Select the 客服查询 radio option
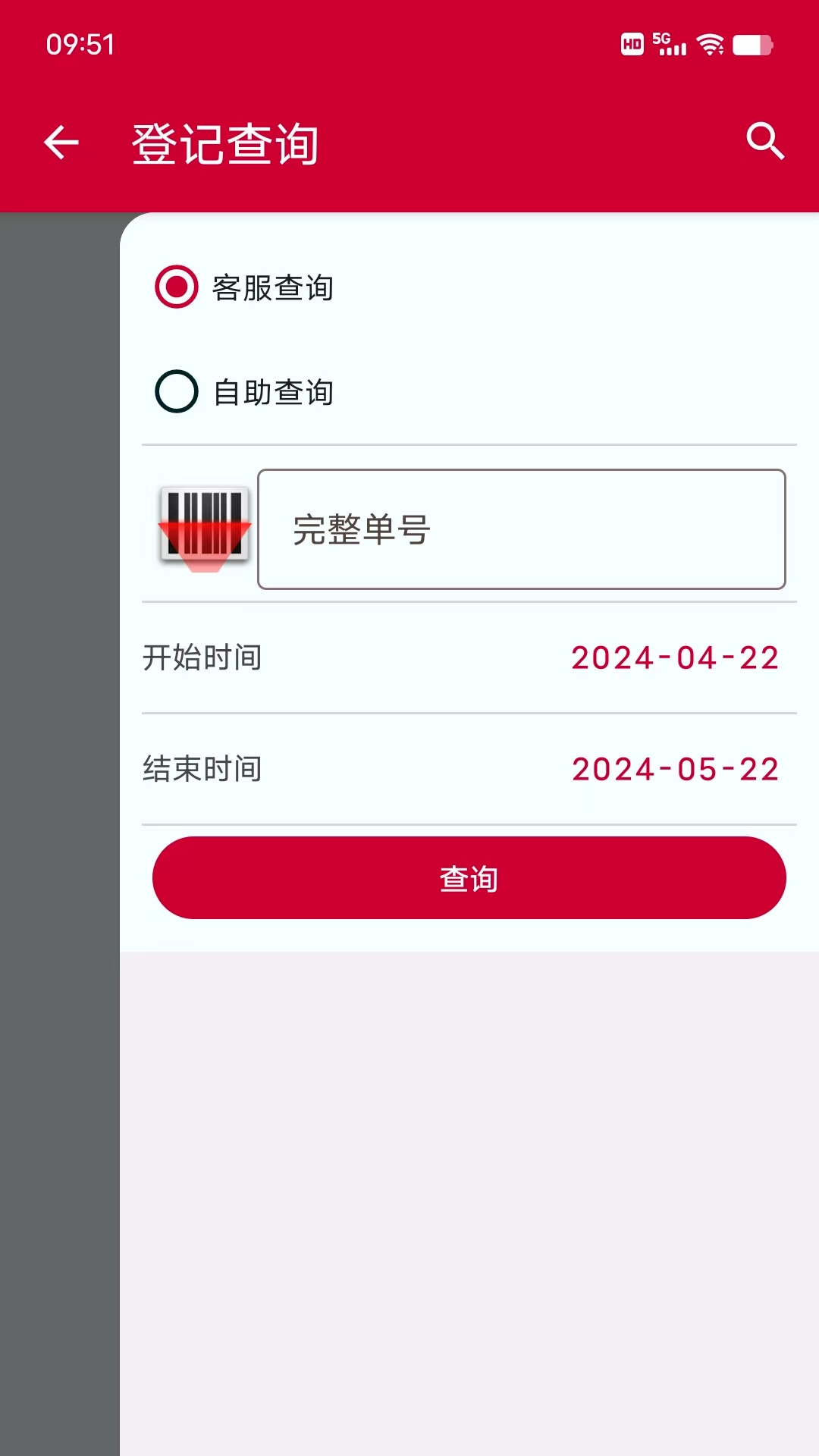This screenshot has width=819, height=1456. [x=177, y=287]
